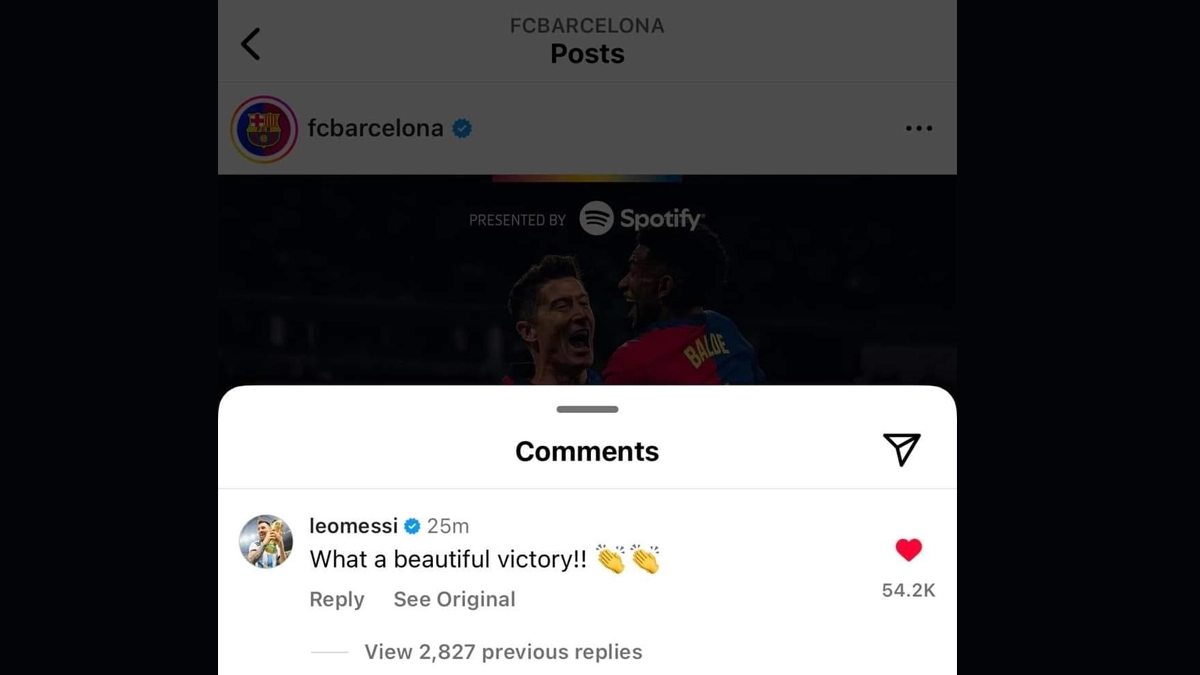Reply to leomessi's comment
Image resolution: width=1200 pixels, height=675 pixels.
(x=337, y=599)
